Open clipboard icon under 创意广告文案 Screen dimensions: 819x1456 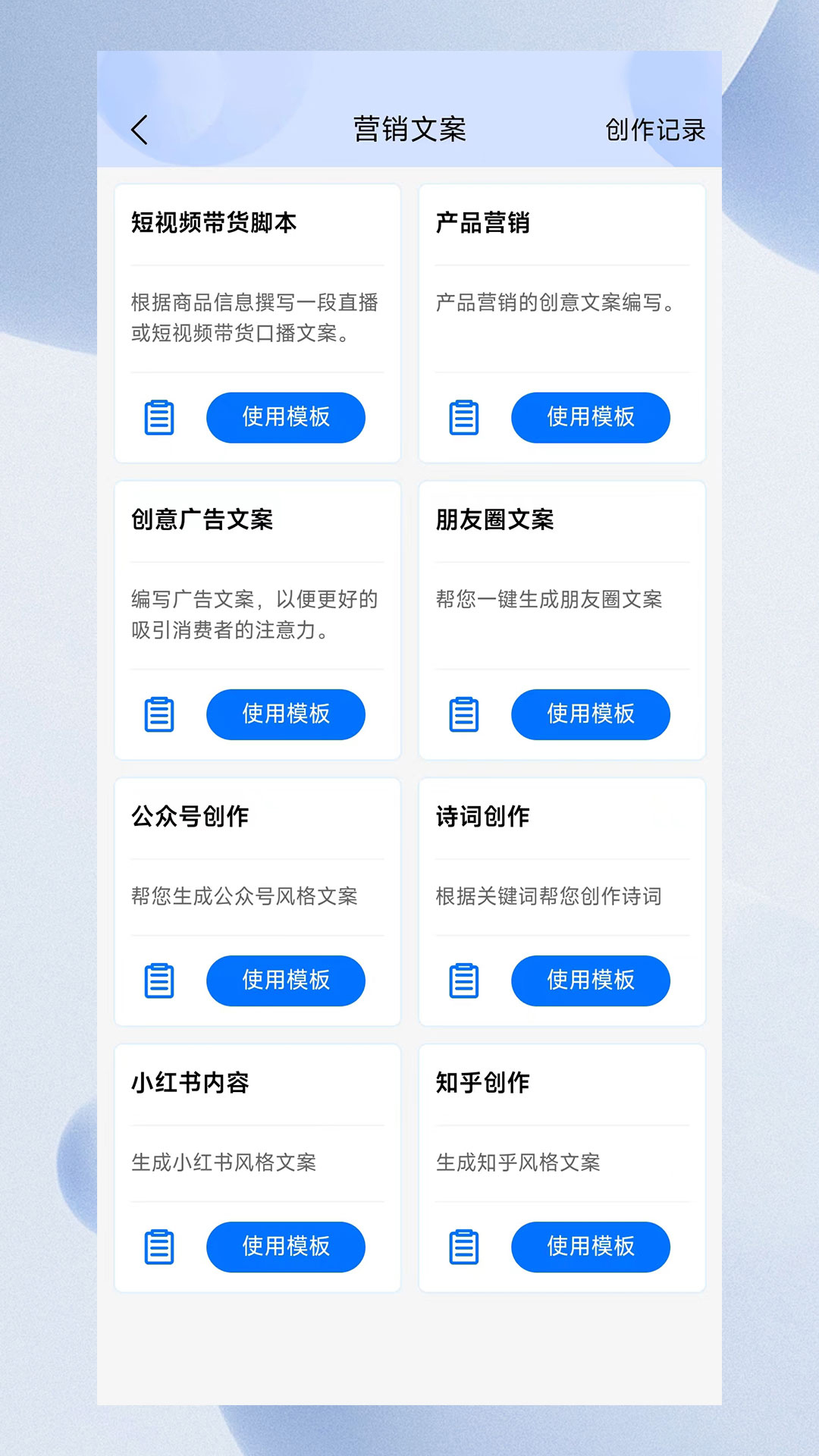coord(159,714)
